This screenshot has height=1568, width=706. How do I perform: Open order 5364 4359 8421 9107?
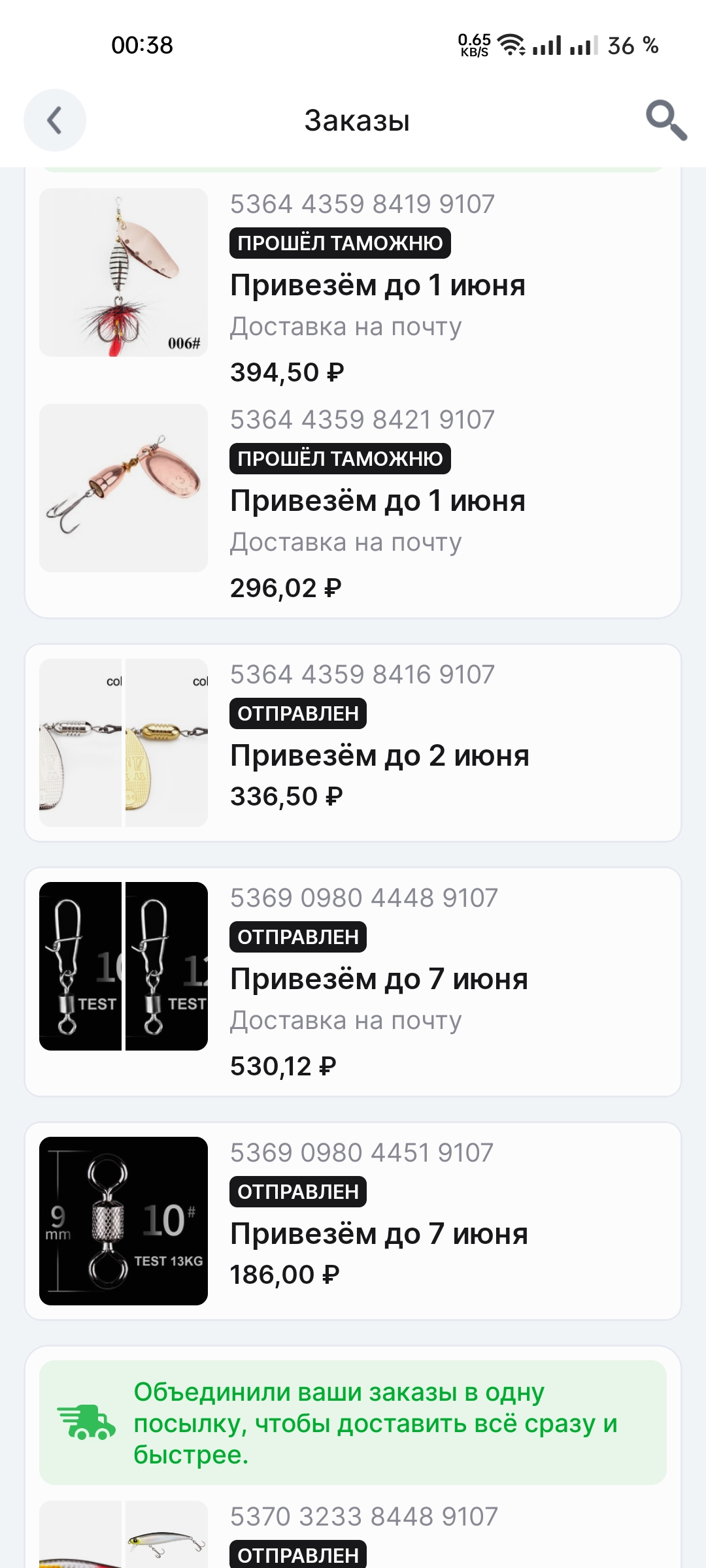pos(378,501)
